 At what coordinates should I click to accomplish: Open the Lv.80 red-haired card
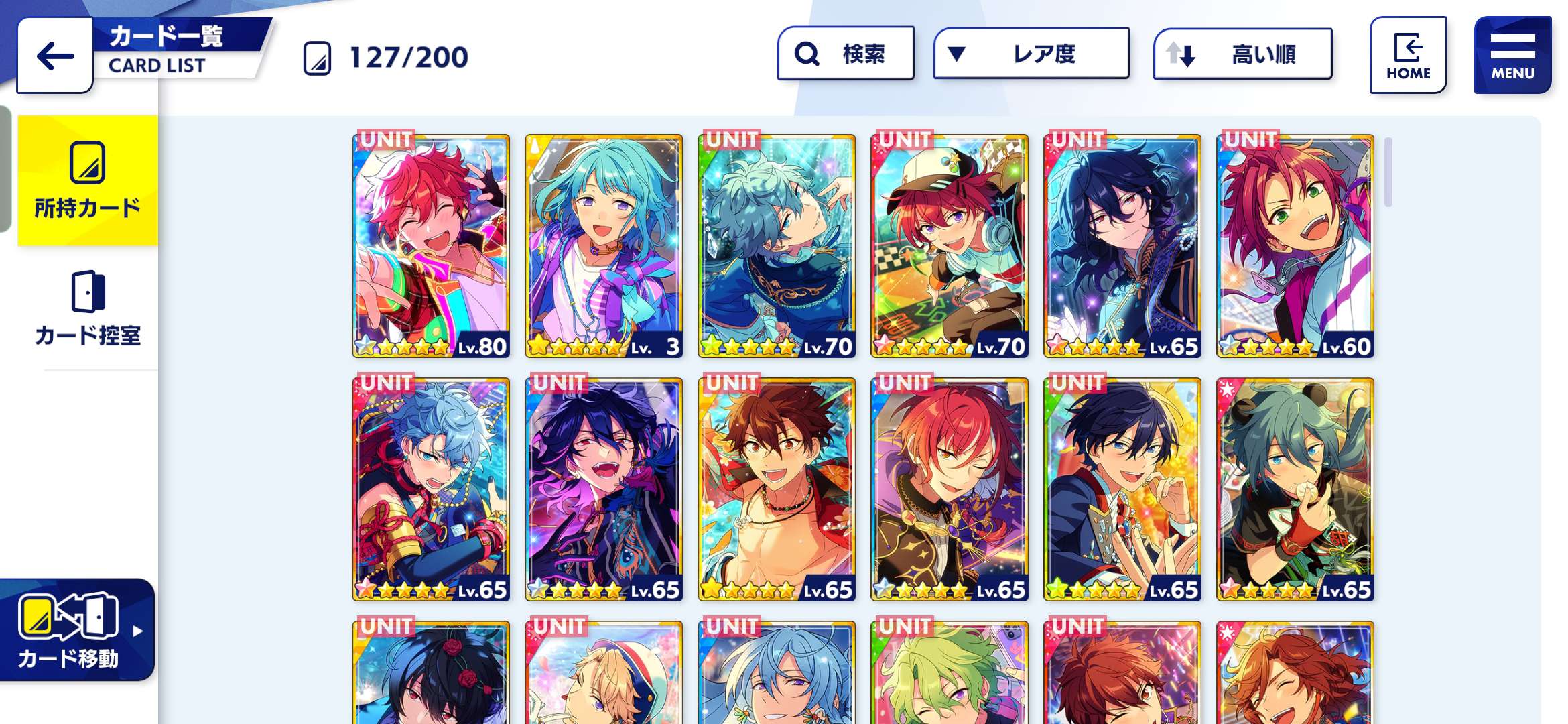tap(431, 245)
